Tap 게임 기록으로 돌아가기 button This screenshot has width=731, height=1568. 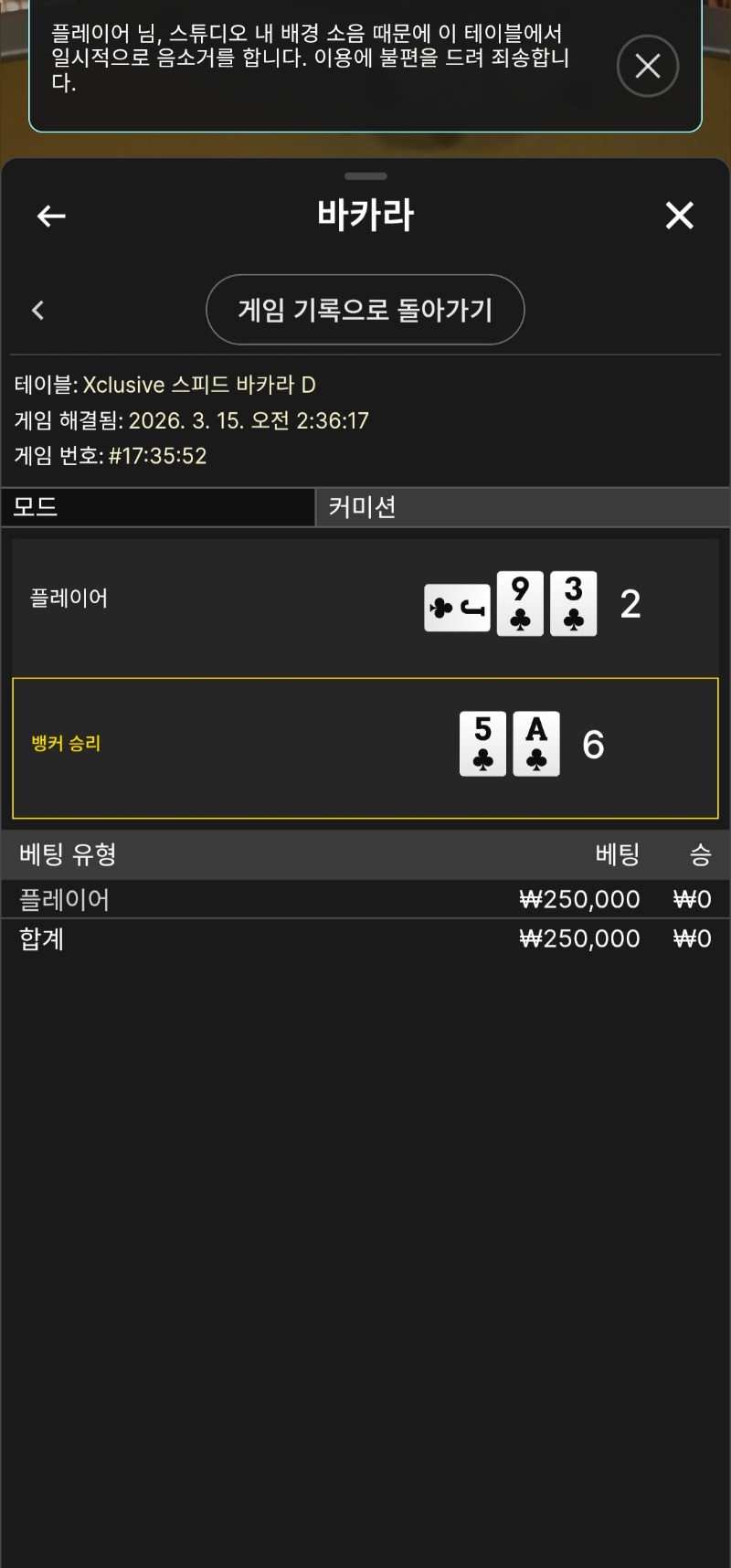(365, 310)
